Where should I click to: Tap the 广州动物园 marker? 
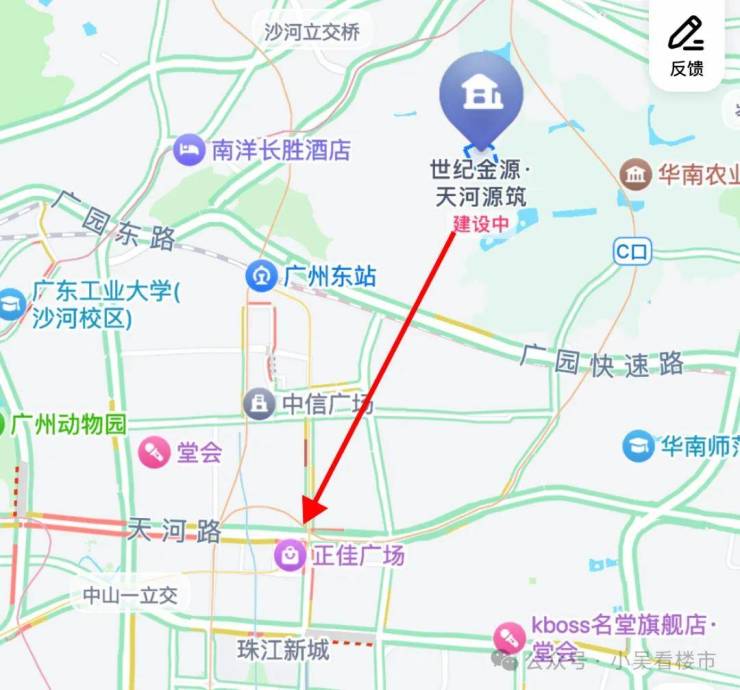pos(6,424)
